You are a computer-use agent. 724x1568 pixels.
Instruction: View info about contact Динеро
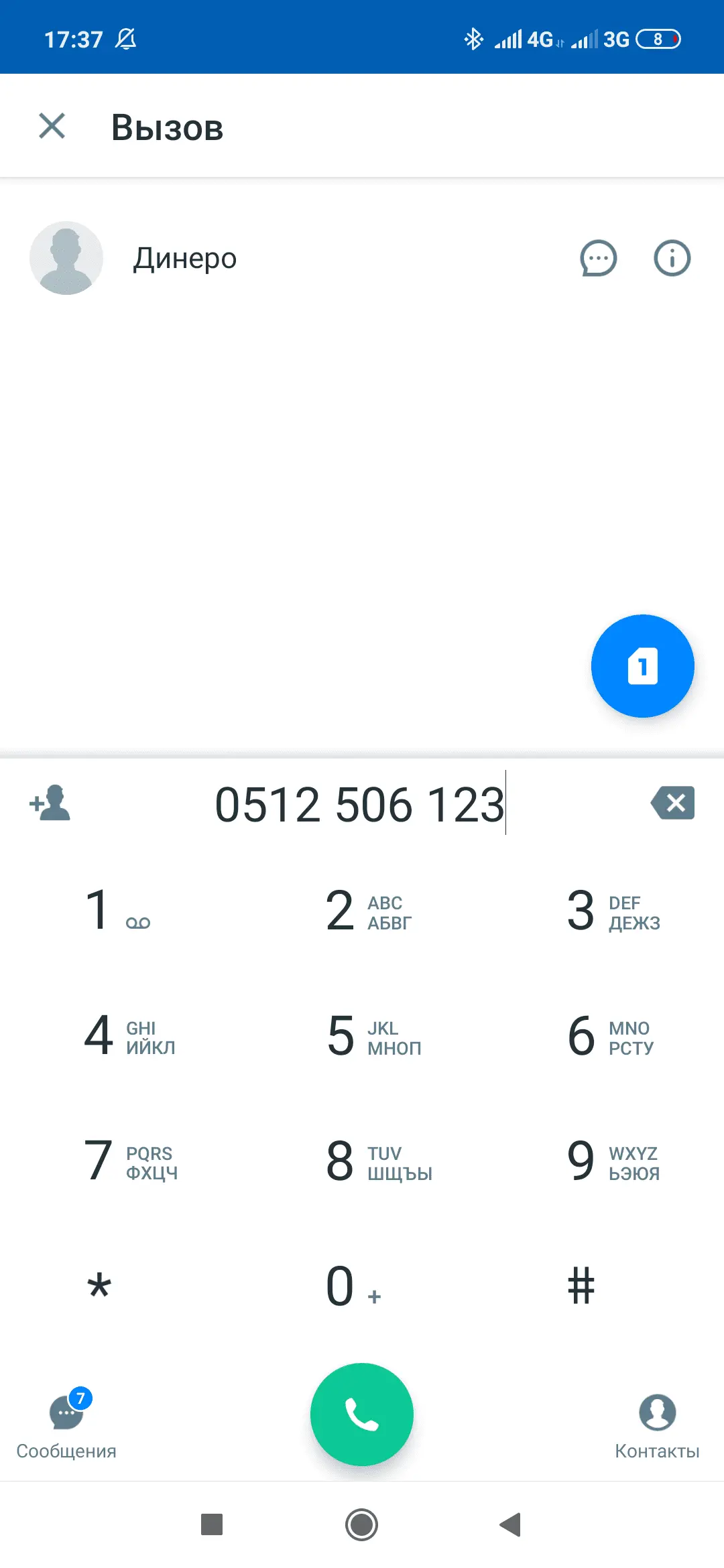(x=672, y=259)
